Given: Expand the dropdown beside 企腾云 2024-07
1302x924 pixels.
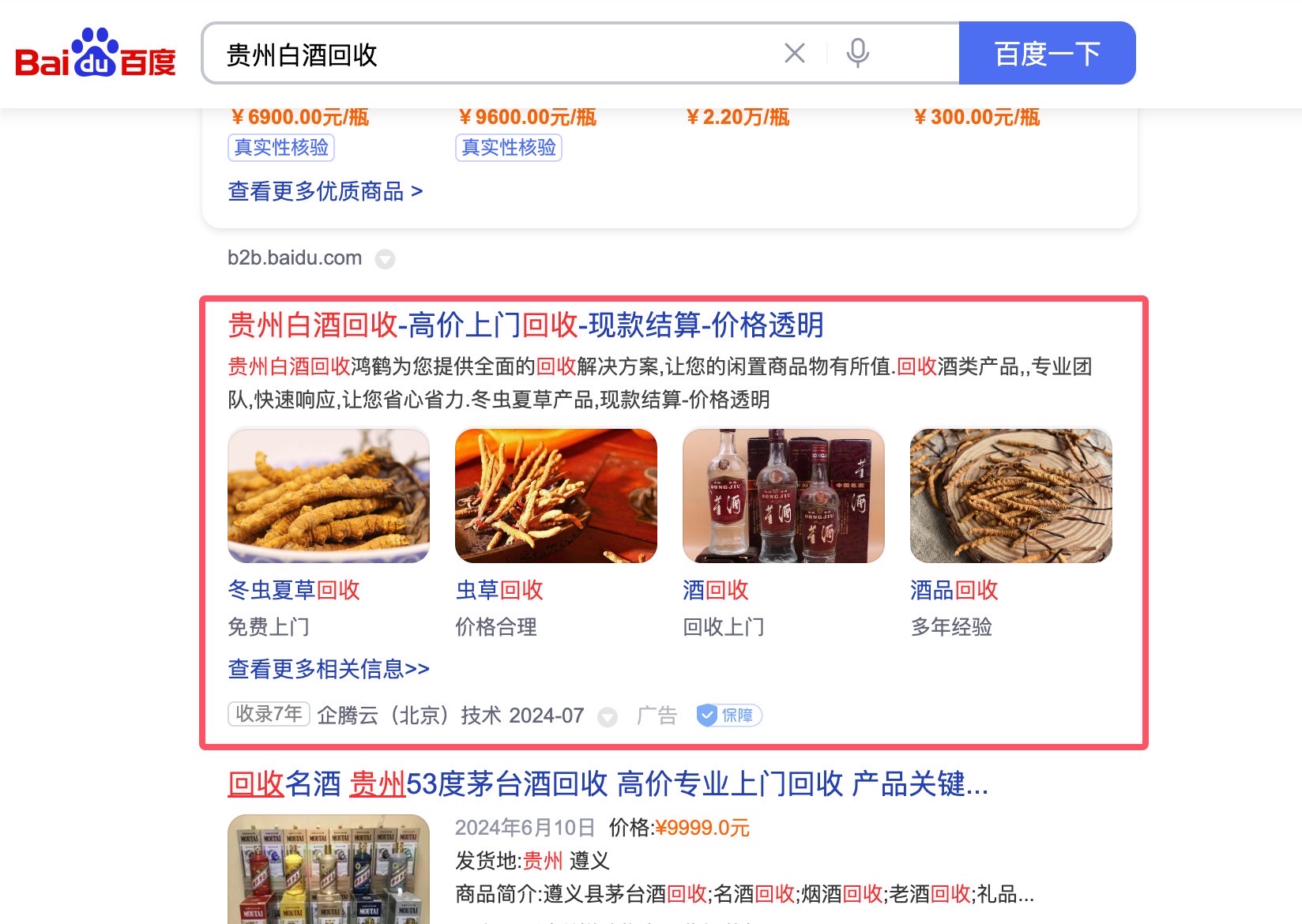Looking at the screenshot, I should [x=607, y=717].
